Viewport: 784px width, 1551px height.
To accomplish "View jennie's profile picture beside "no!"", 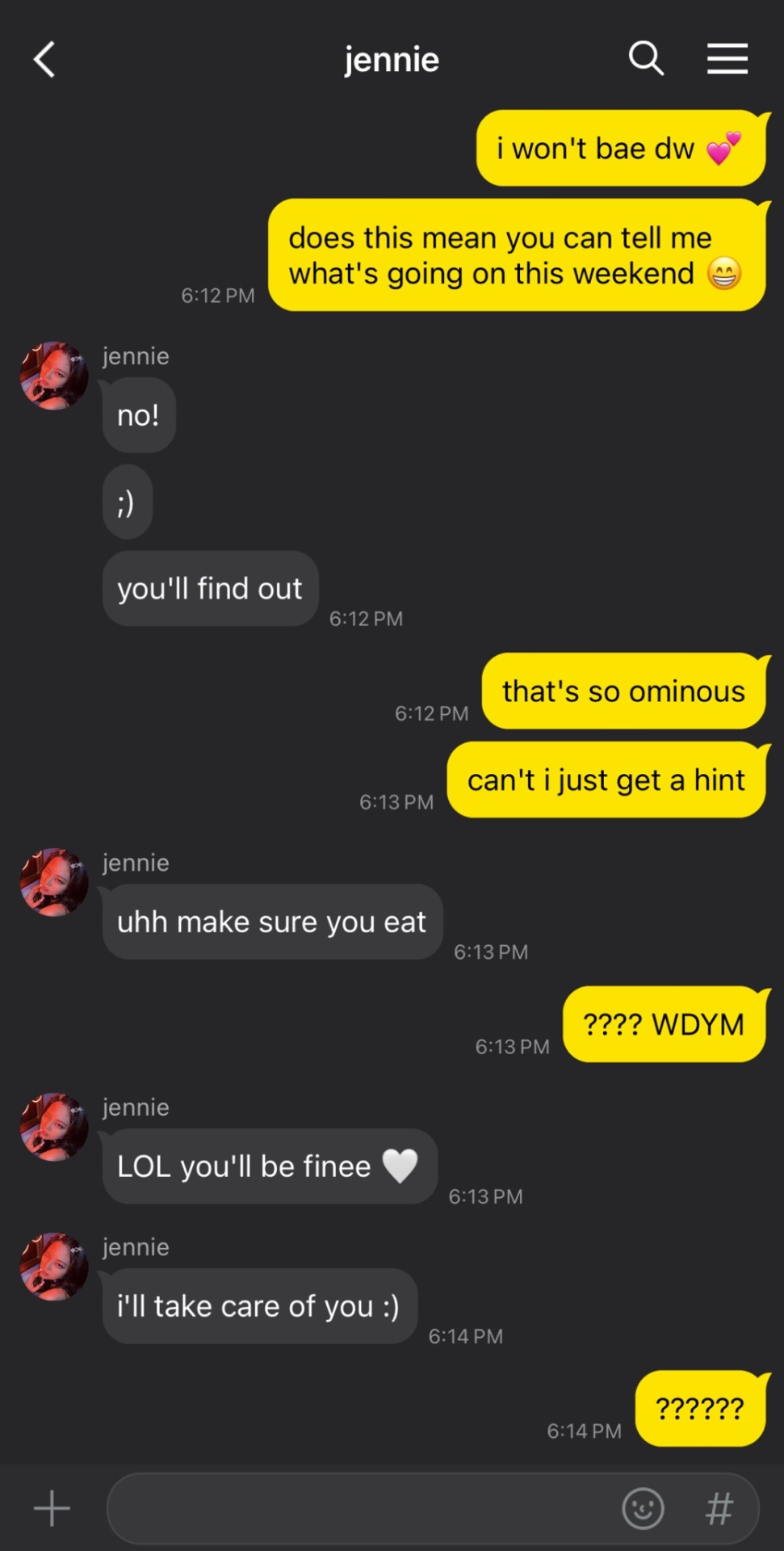I will [54, 376].
